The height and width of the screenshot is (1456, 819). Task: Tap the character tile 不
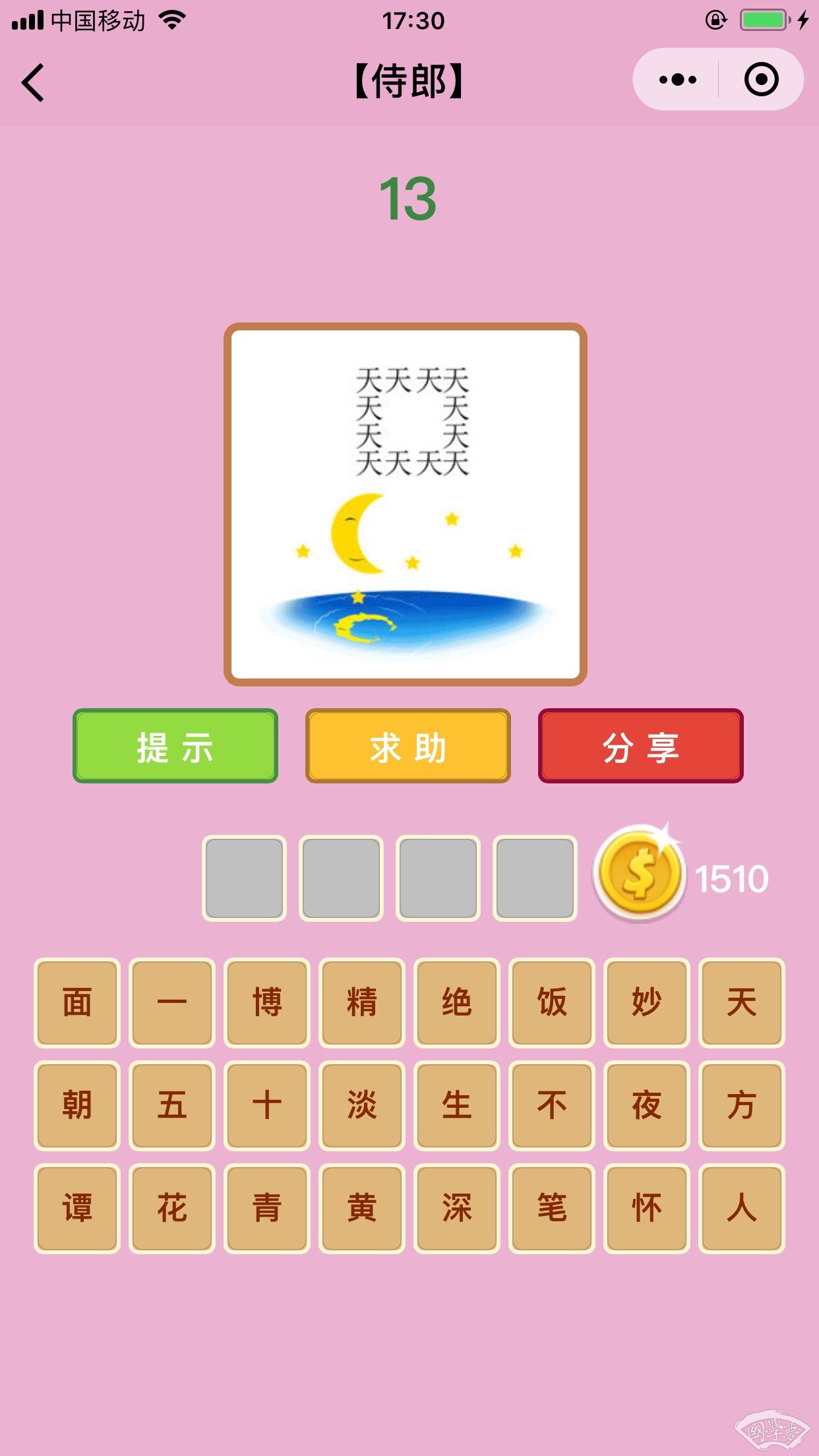click(551, 1105)
